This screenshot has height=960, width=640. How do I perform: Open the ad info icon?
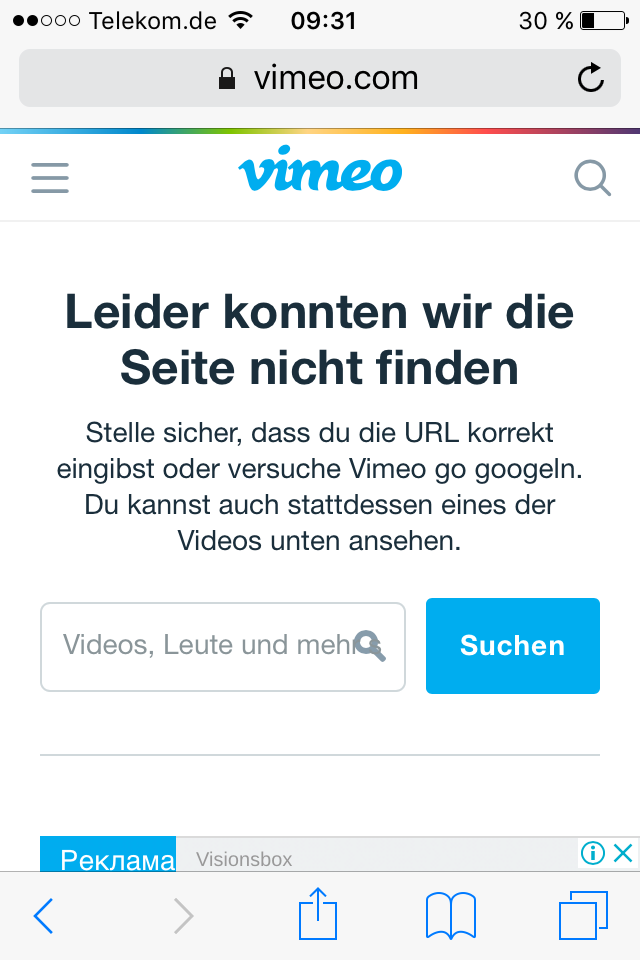tap(594, 853)
